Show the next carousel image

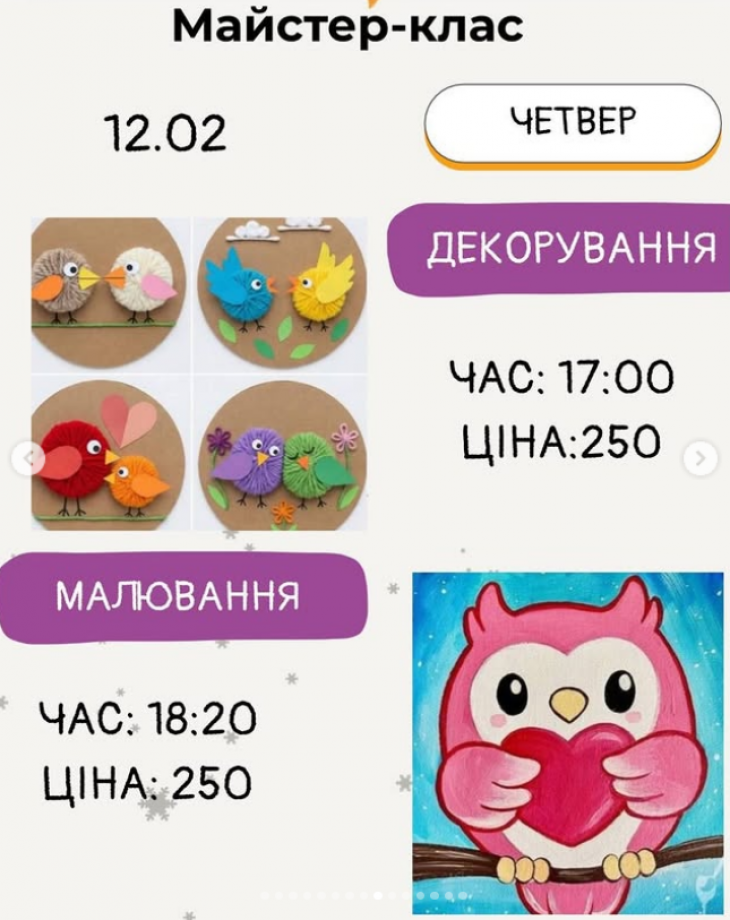coord(700,459)
